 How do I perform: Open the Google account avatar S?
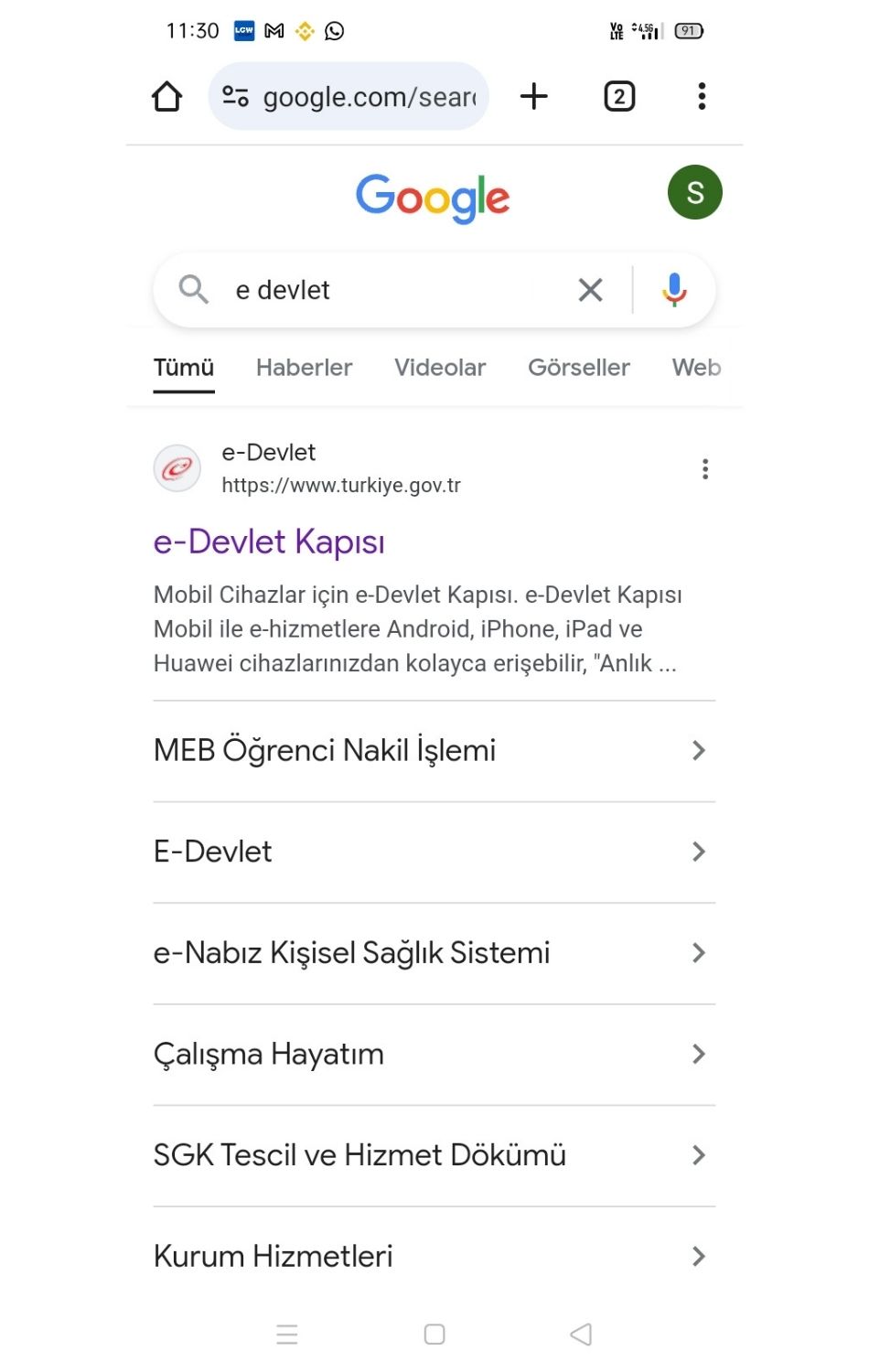point(694,192)
